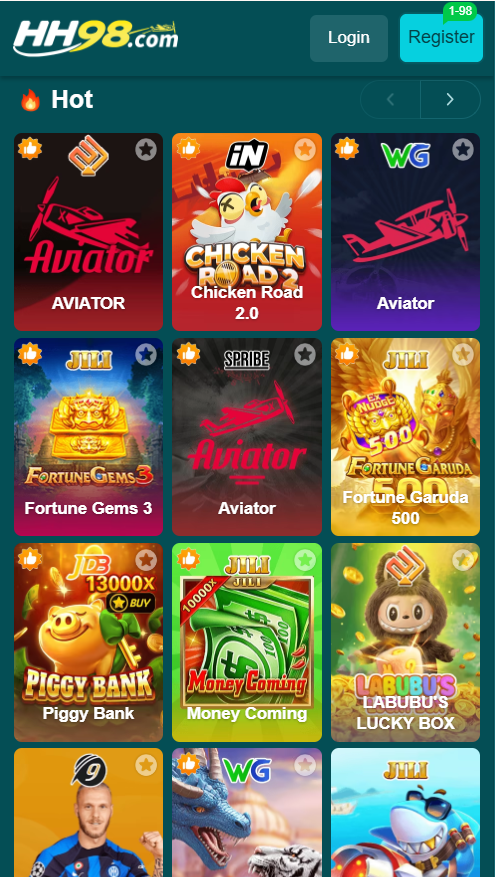Go to next Hot games page
This screenshot has width=495, height=877.
(450, 100)
